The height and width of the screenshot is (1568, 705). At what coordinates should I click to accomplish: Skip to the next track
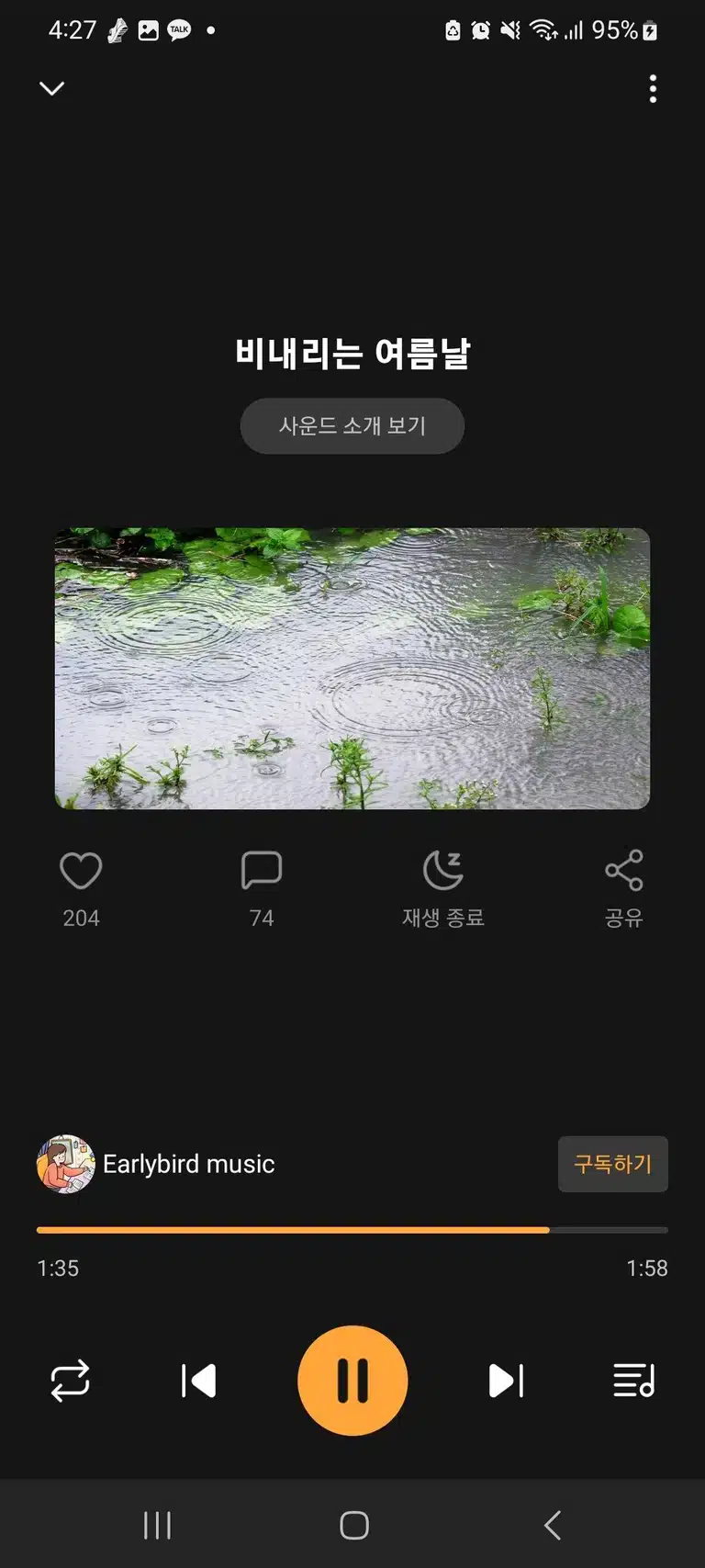pos(506,1381)
